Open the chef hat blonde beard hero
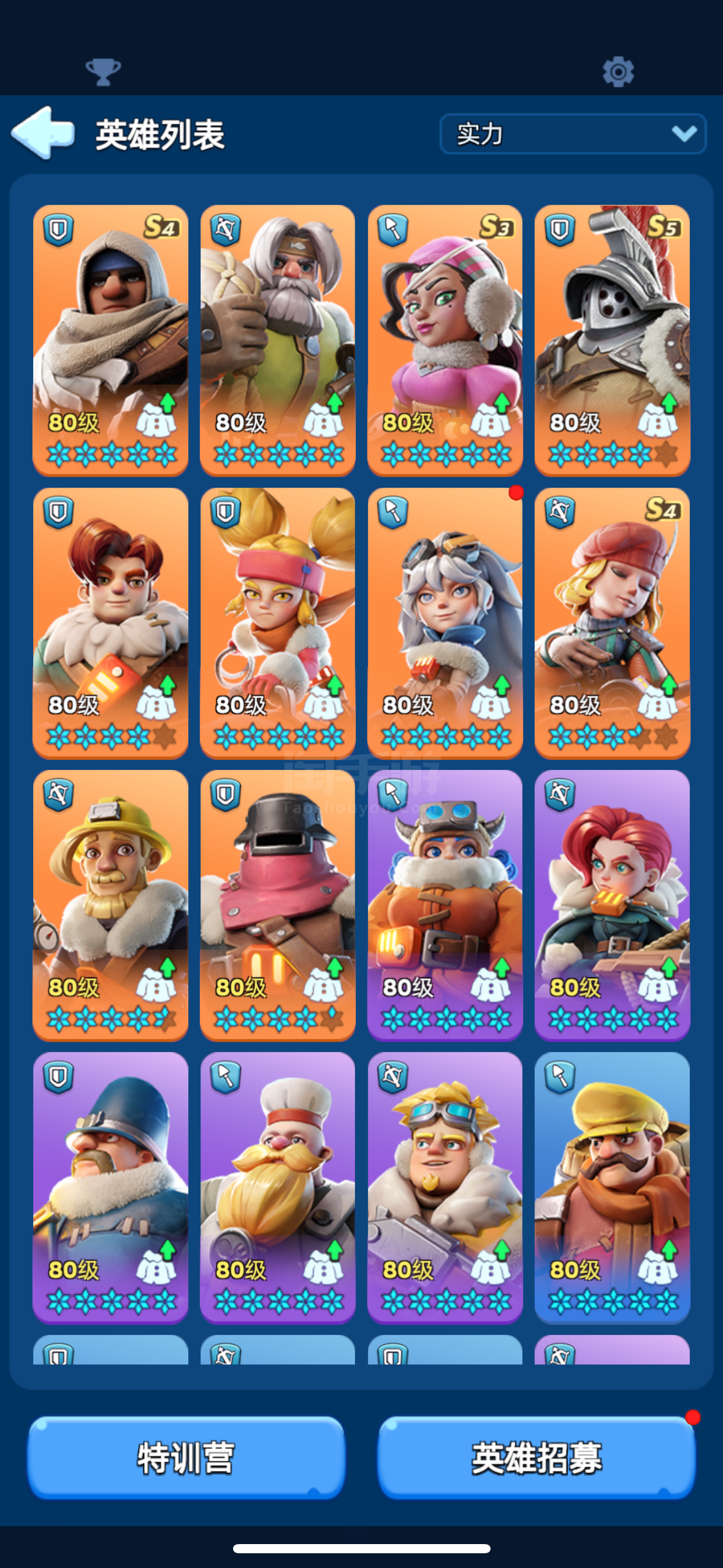The width and height of the screenshot is (723, 1568). point(277,1187)
